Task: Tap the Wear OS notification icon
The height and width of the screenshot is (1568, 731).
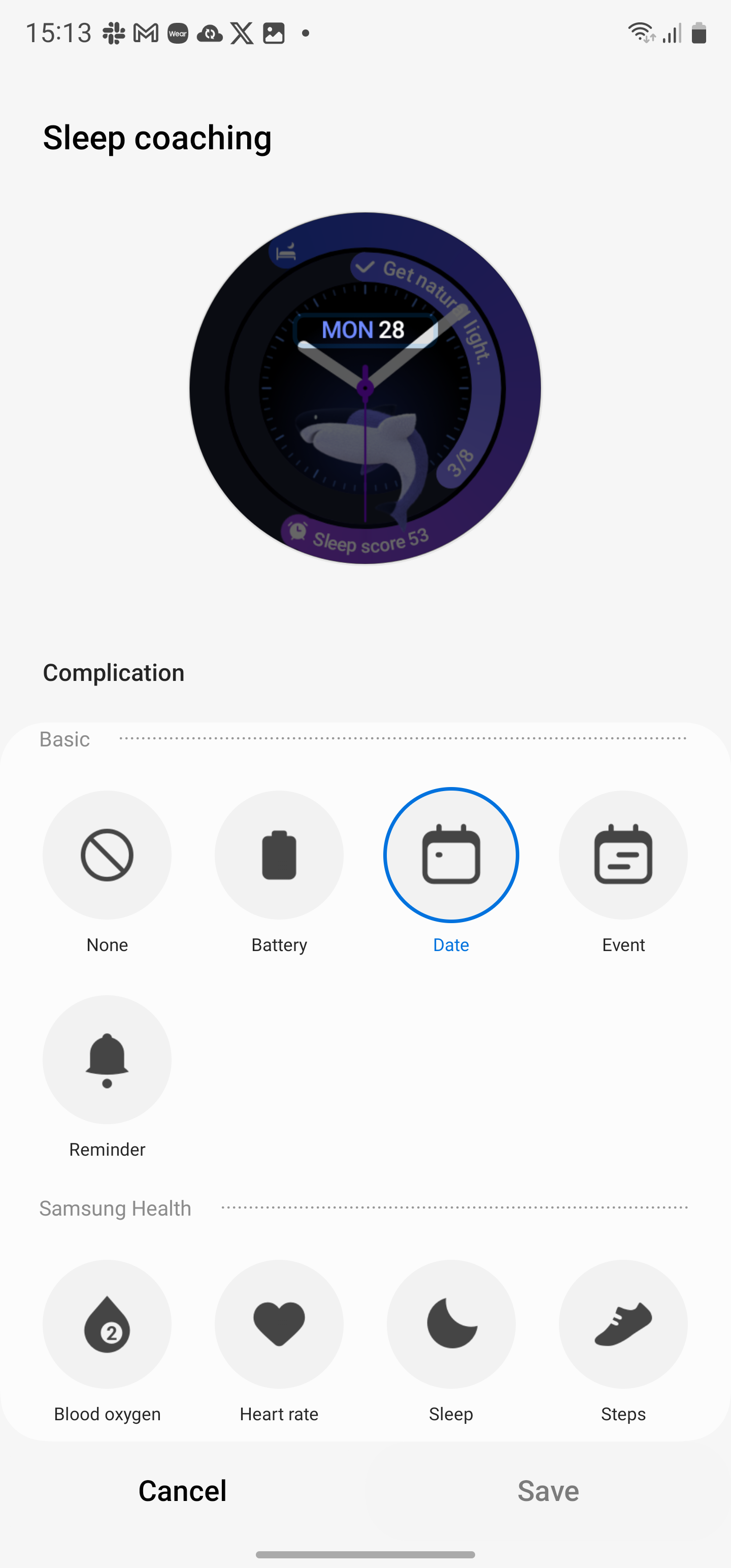Action: coord(177,34)
